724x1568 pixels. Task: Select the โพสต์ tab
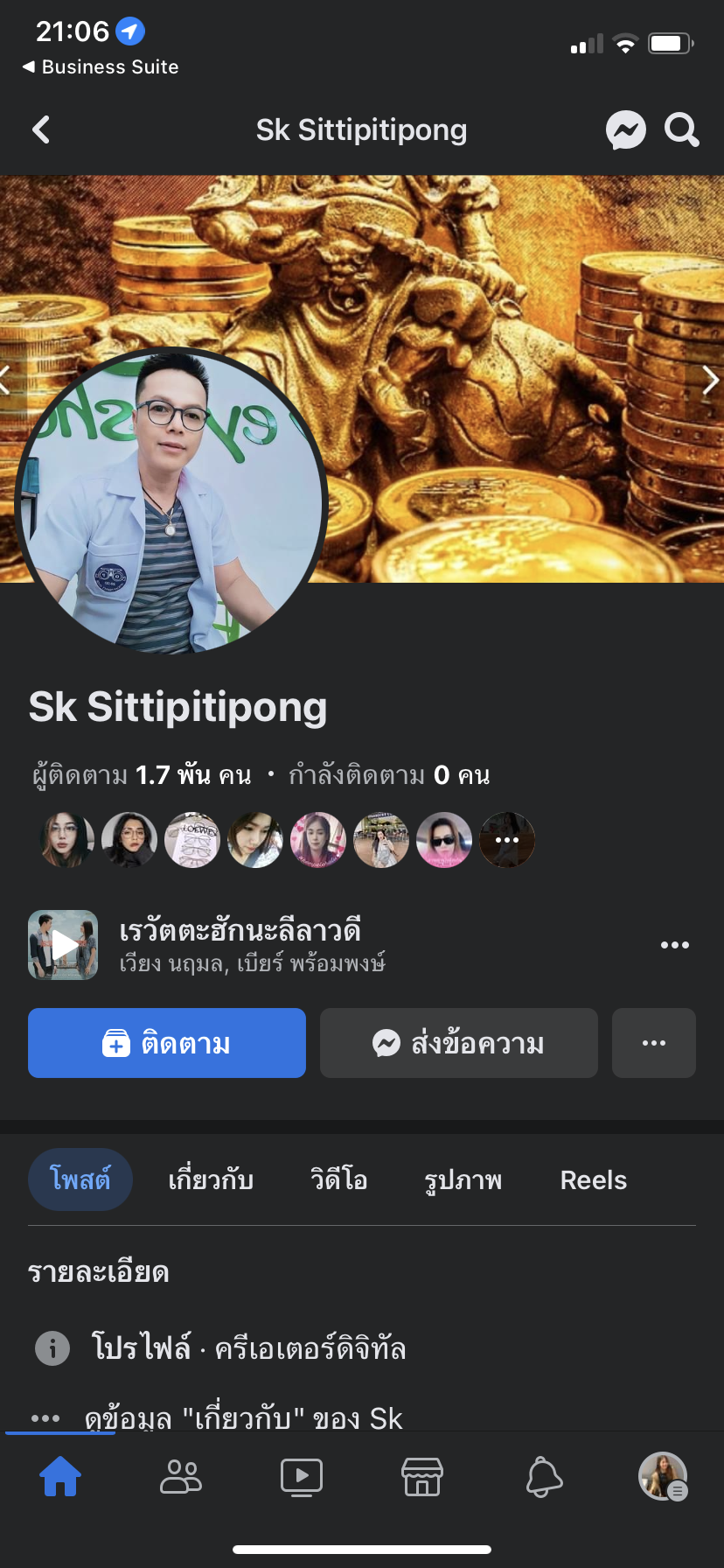coord(80,1179)
